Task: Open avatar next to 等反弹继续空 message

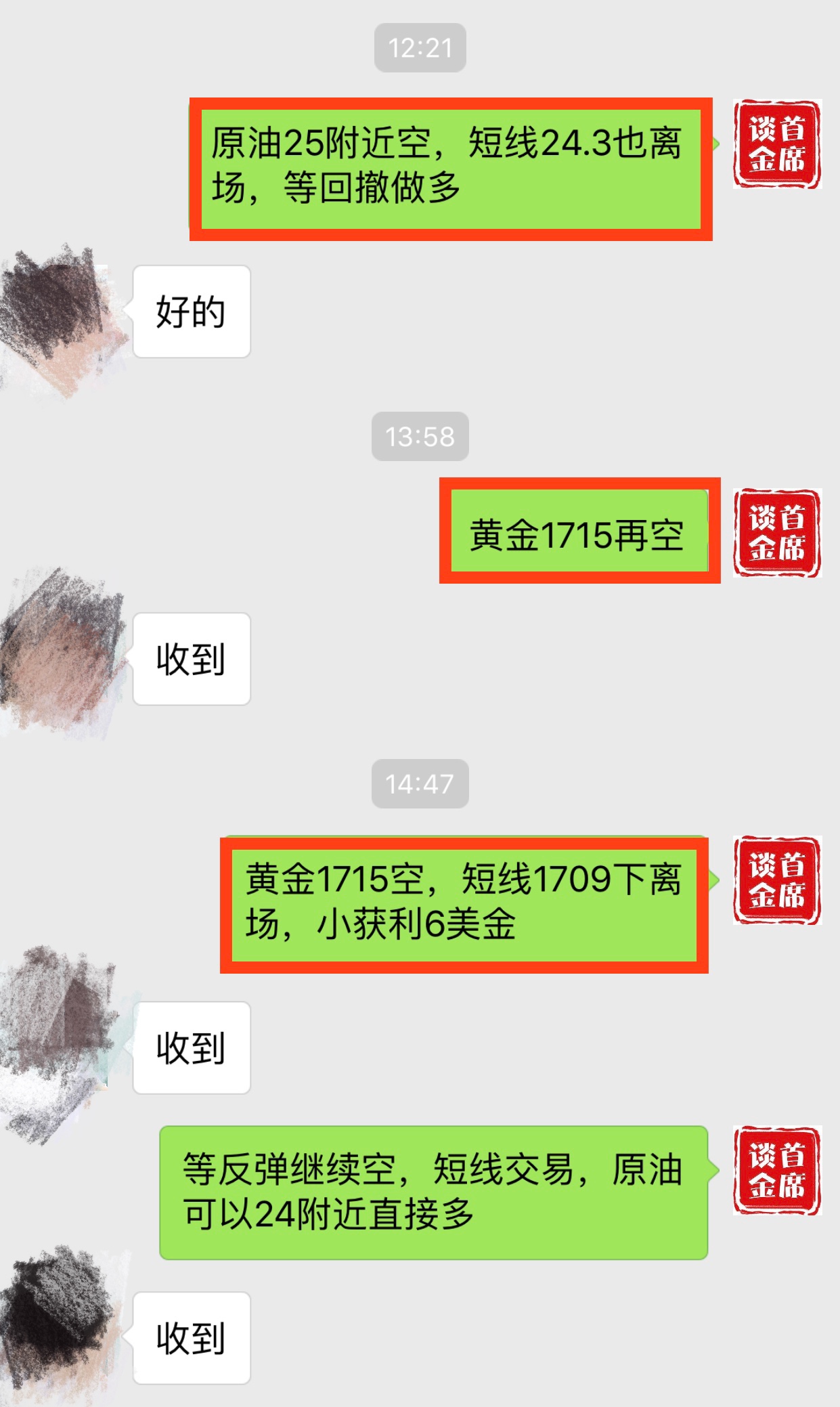Action: (x=776, y=1171)
